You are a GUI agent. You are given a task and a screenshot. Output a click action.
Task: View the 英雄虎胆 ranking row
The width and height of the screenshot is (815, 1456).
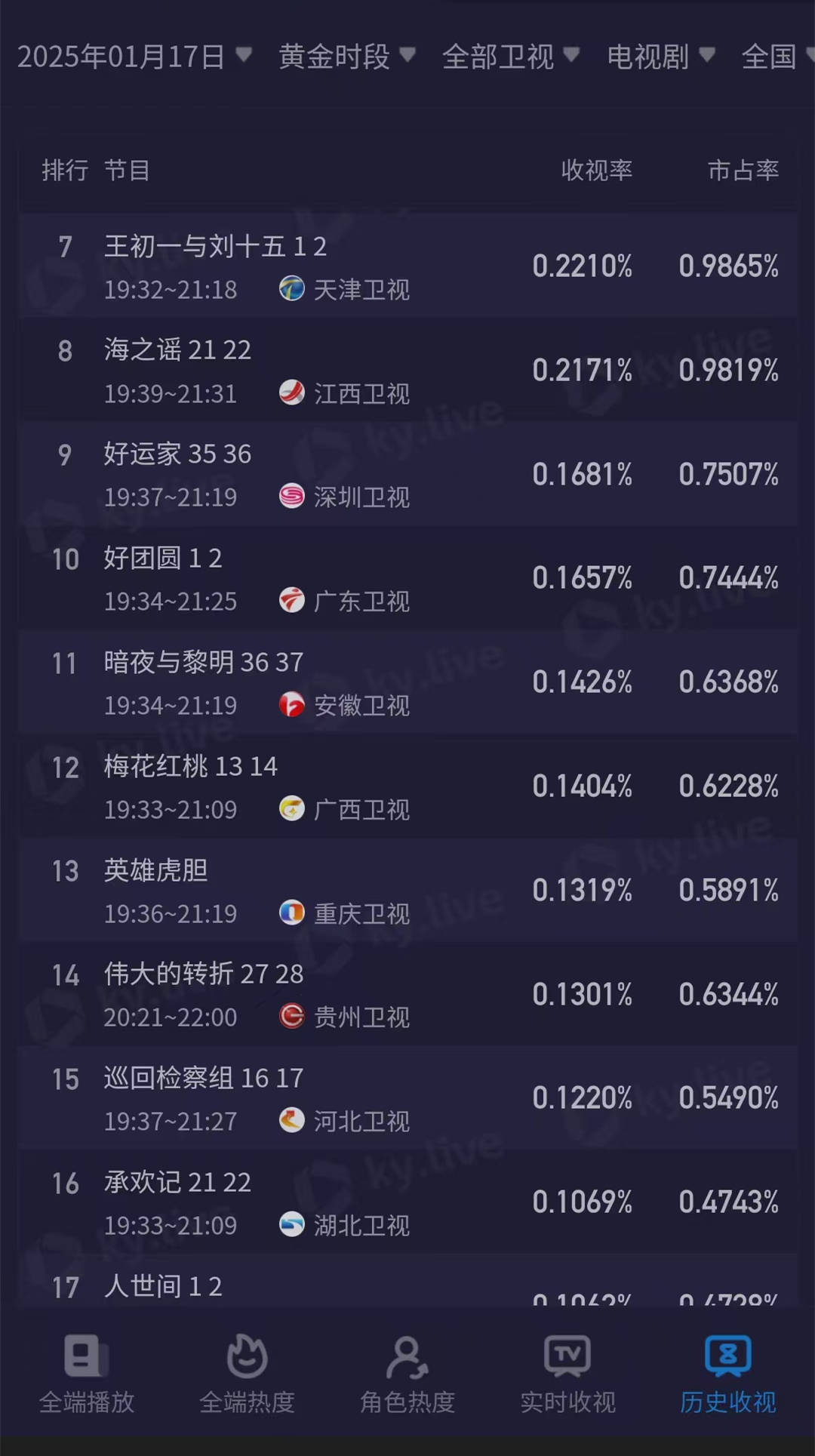tap(407, 891)
